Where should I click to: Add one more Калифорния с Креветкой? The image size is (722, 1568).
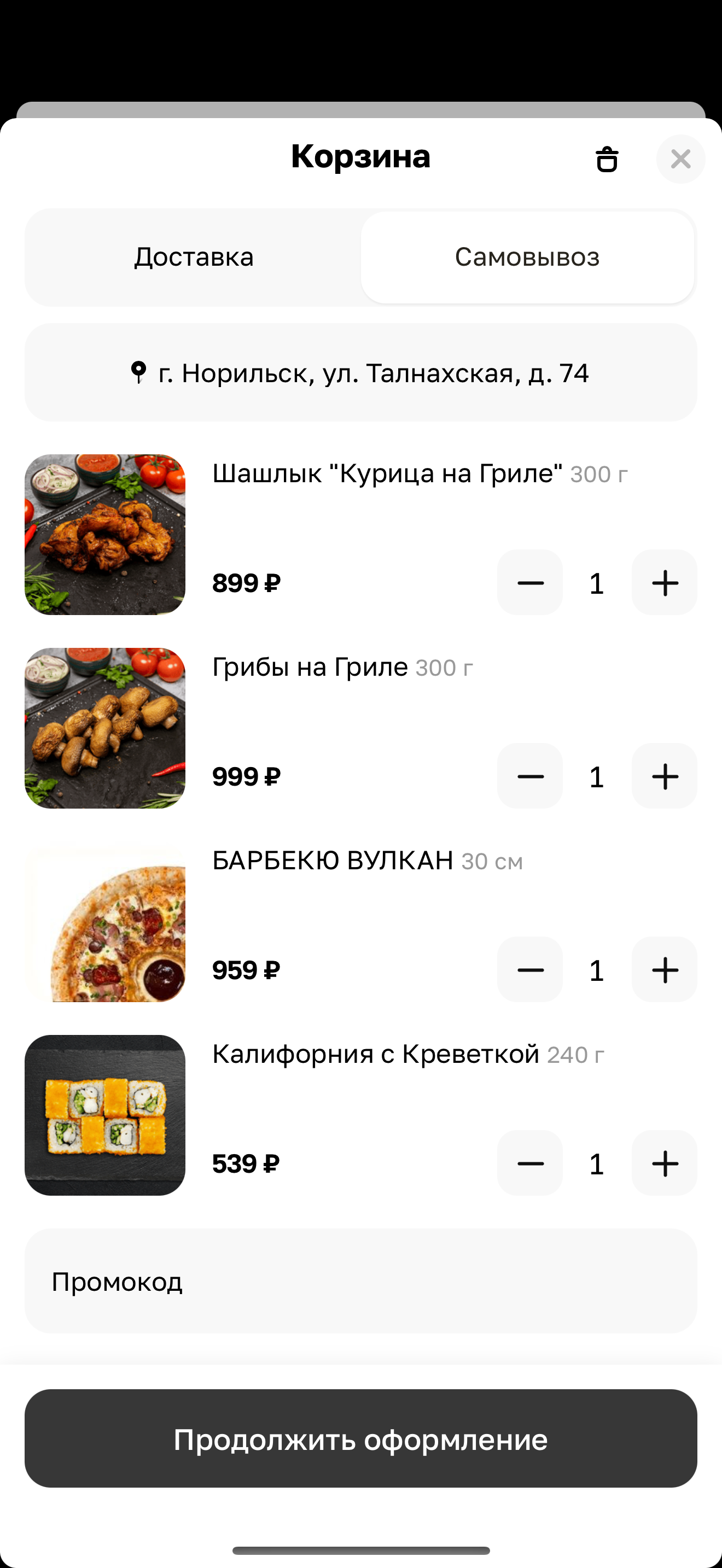pyautogui.click(x=664, y=1163)
